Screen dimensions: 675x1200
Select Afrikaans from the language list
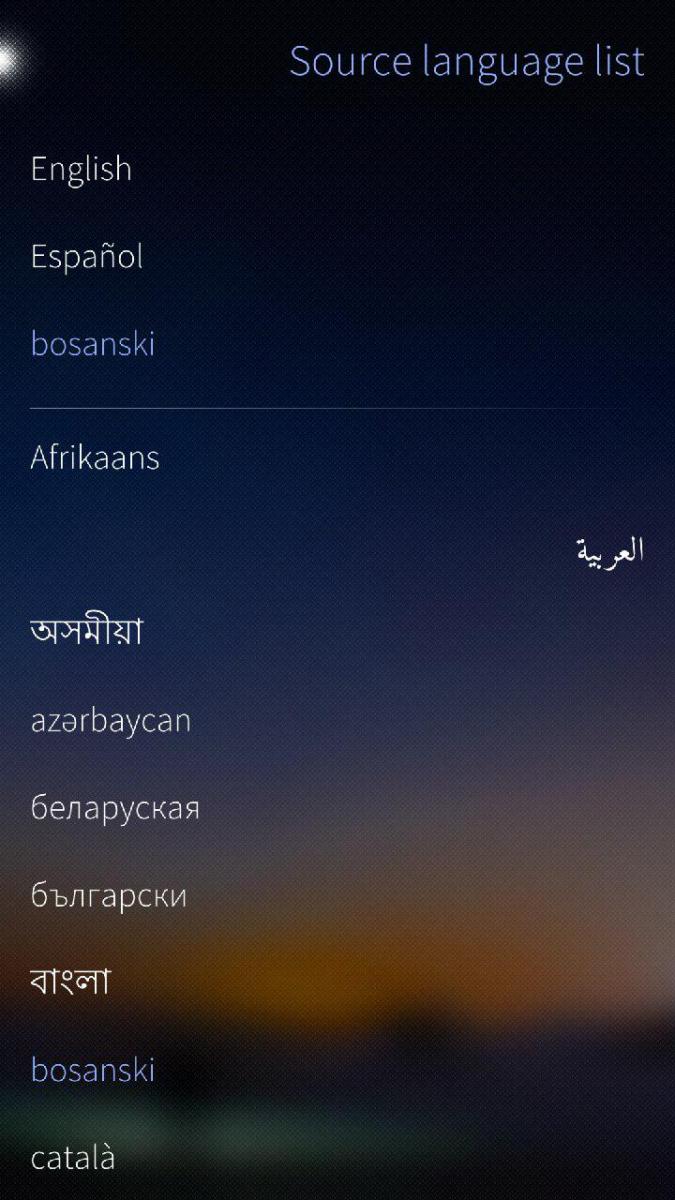95,458
